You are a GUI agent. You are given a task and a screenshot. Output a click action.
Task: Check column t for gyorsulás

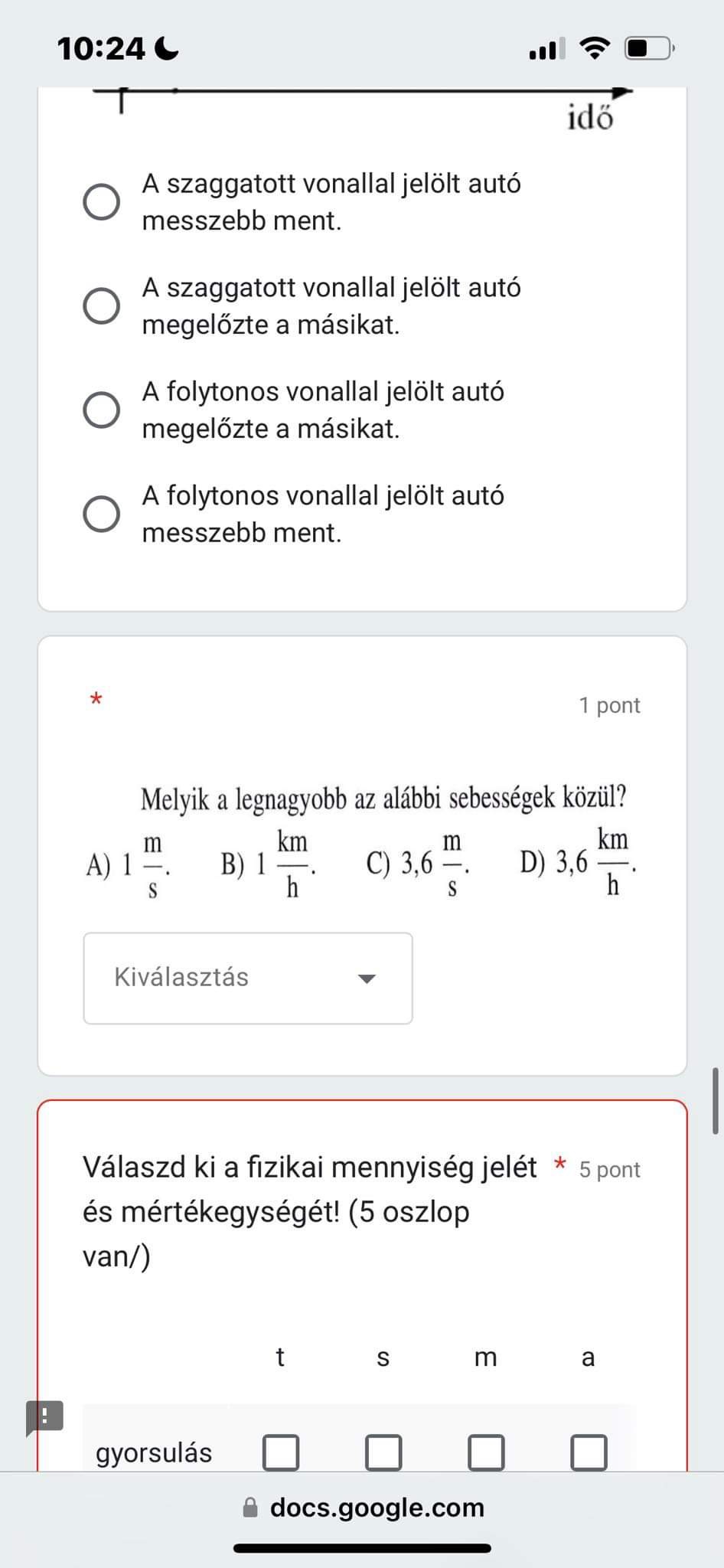(x=281, y=1452)
